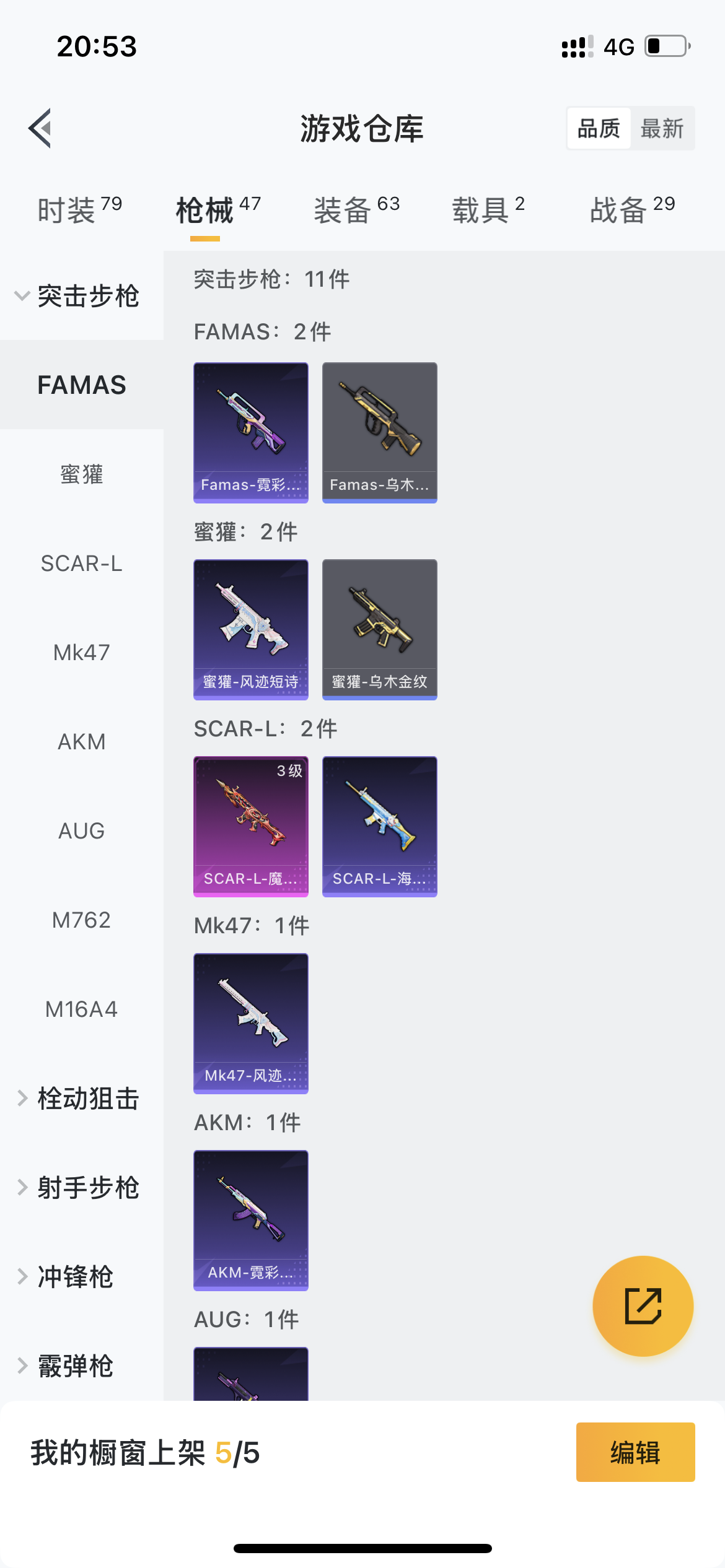The image size is (725, 1568).
Task: Edit my showcase with 编辑
Action: [x=635, y=1452]
